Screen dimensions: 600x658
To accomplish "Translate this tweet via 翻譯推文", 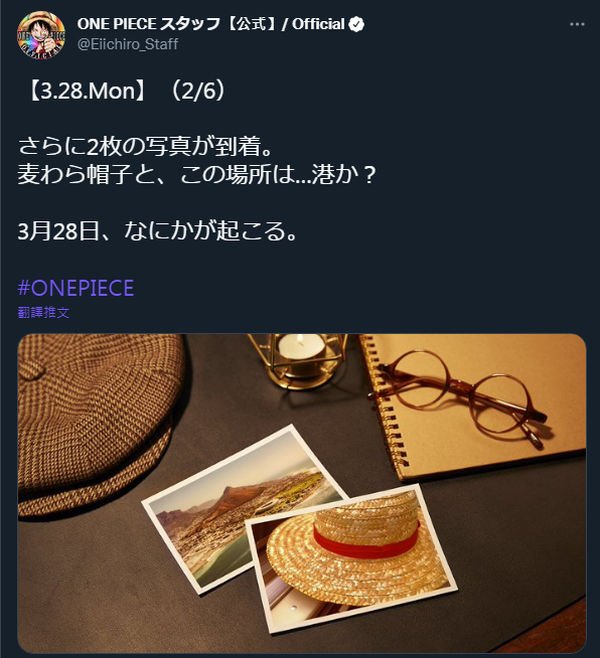I will click(x=43, y=312).
